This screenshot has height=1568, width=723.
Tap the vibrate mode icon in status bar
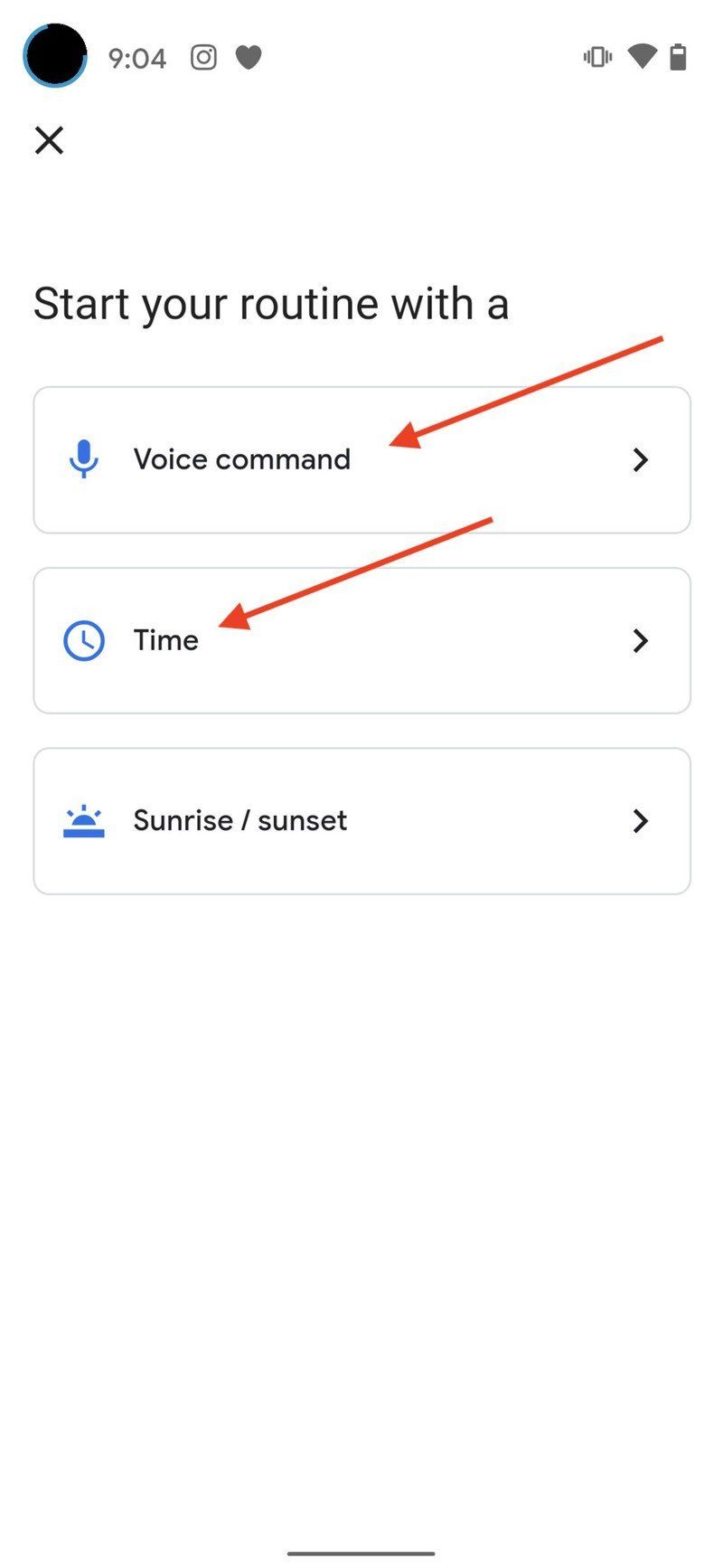597,56
